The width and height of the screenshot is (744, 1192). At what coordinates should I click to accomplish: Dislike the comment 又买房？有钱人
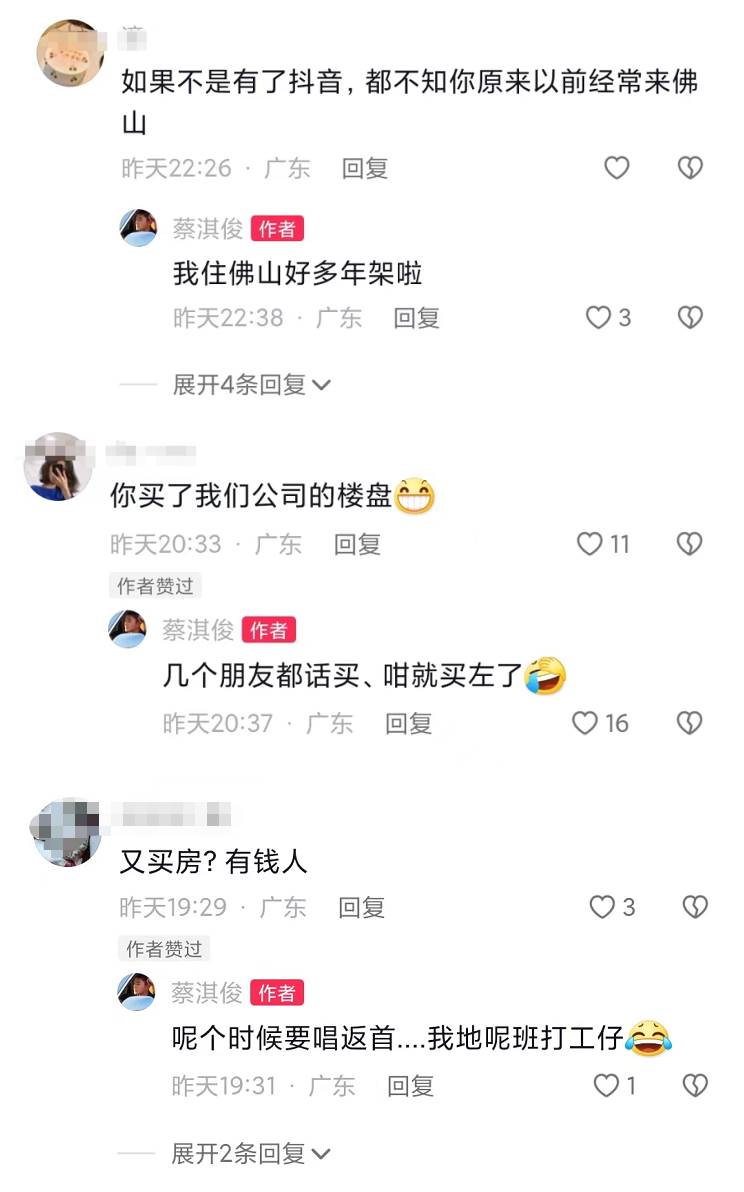pyautogui.click(x=695, y=906)
